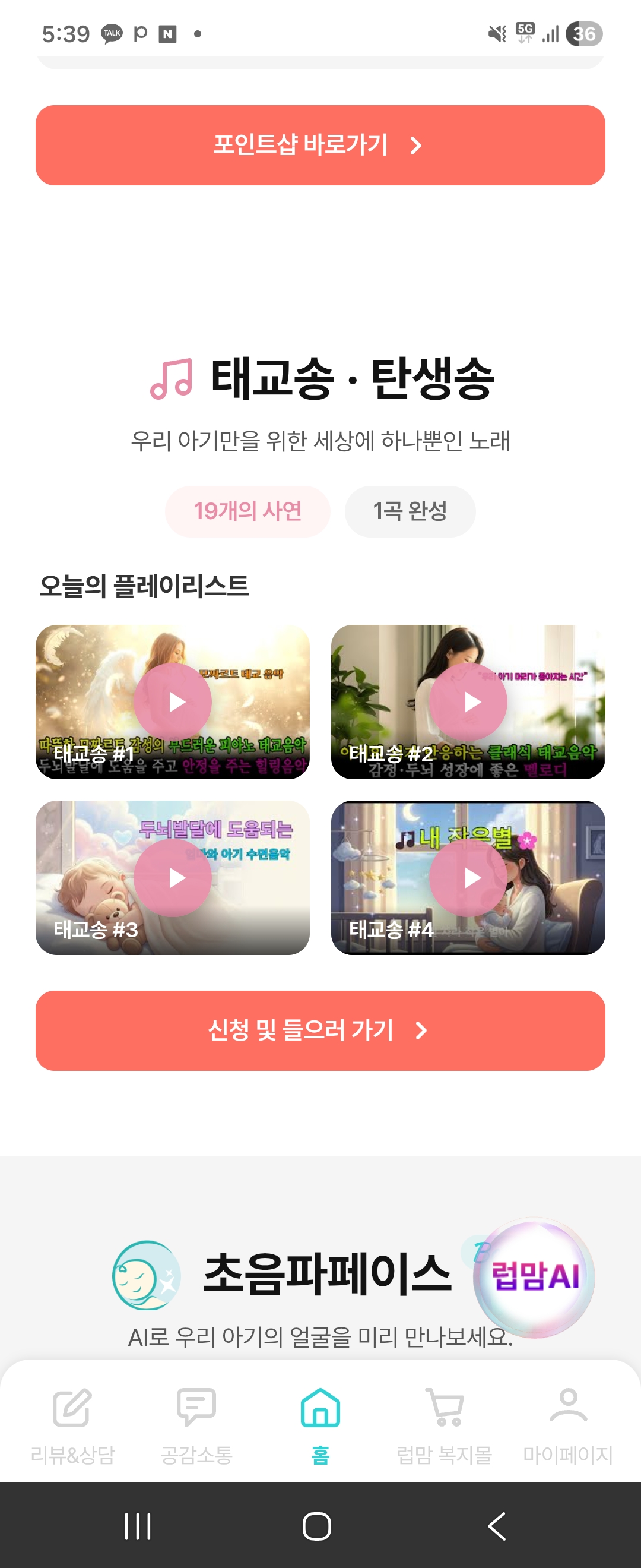Play 태교송 #1 video
This screenshot has height=1568, width=641.
click(x=173, y=702)
